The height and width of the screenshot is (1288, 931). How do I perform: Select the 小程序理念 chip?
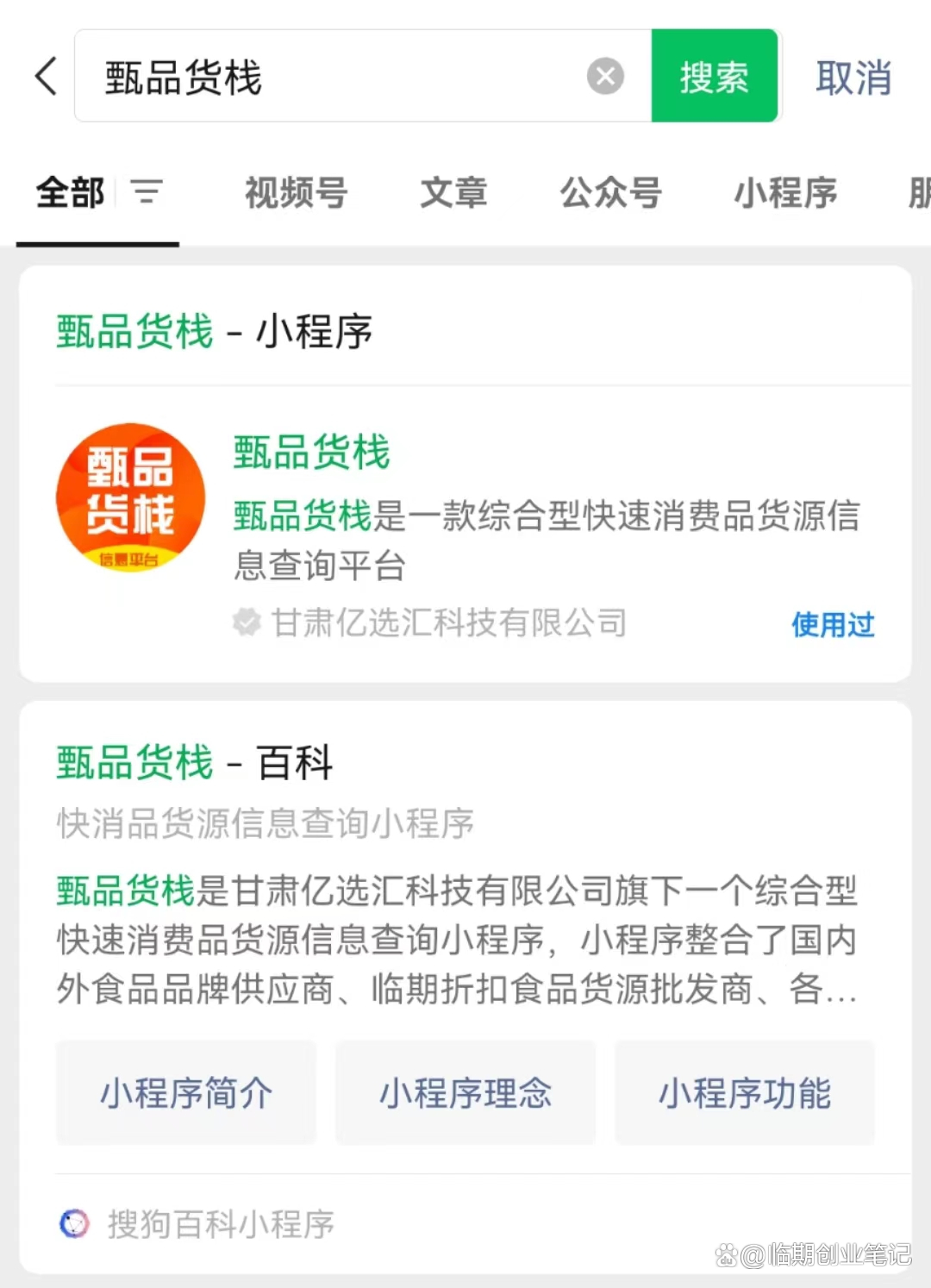point(465,1093)
